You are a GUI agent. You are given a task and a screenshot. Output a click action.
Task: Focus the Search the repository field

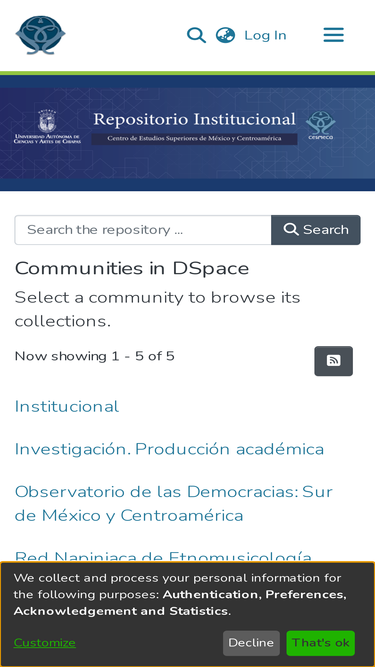pyautogui.click(x=143, y=230)
